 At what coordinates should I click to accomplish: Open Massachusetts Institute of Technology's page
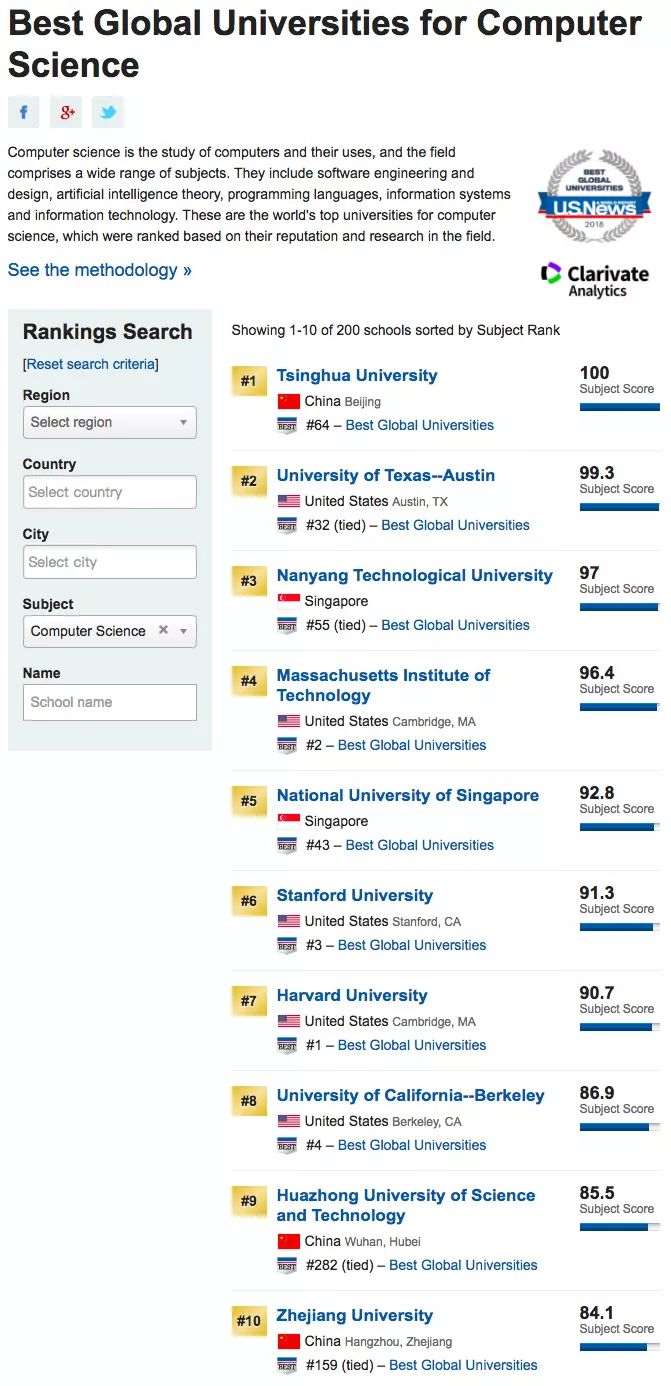(x=383, y=685)
